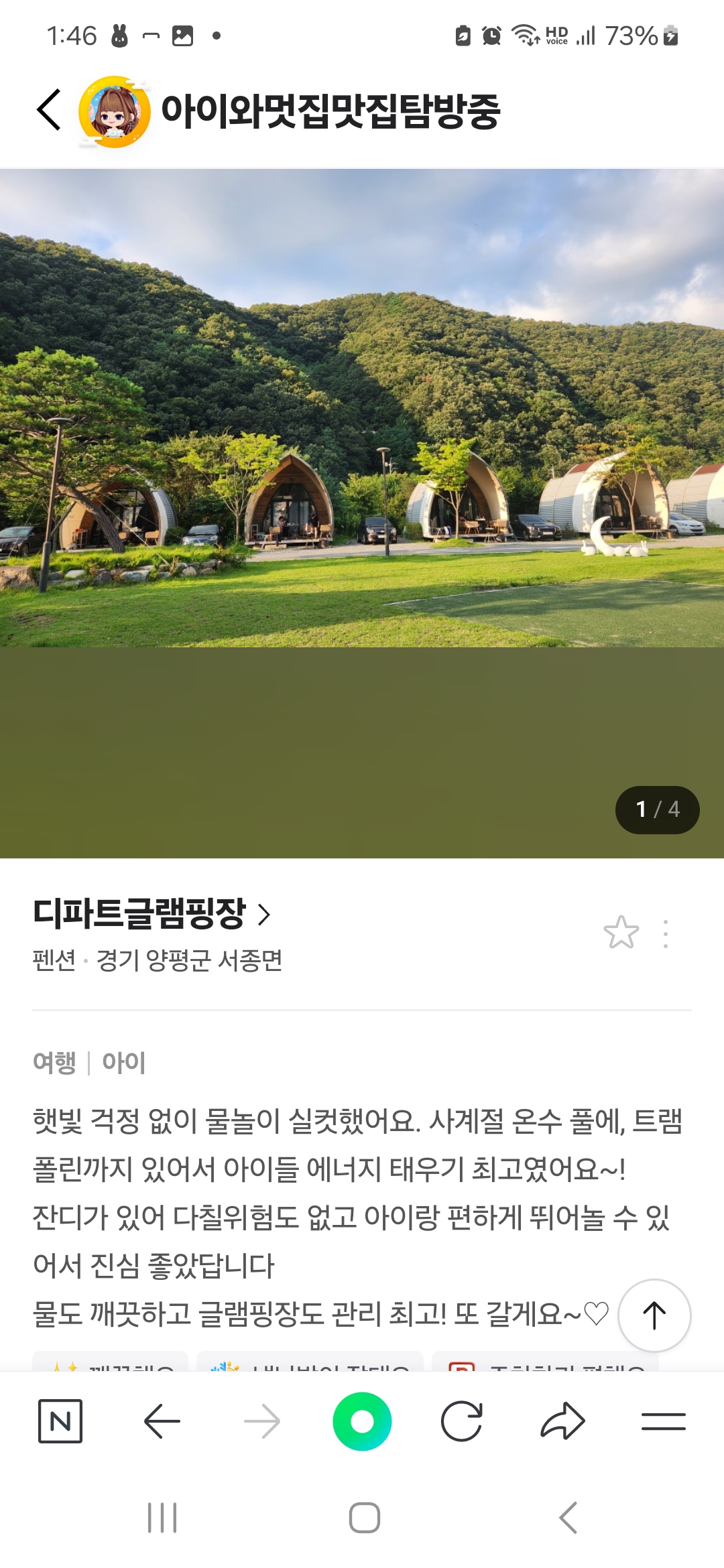Go back using the header arrow
The width and height of the screenshot is (724, 1568).
point(49,110)
